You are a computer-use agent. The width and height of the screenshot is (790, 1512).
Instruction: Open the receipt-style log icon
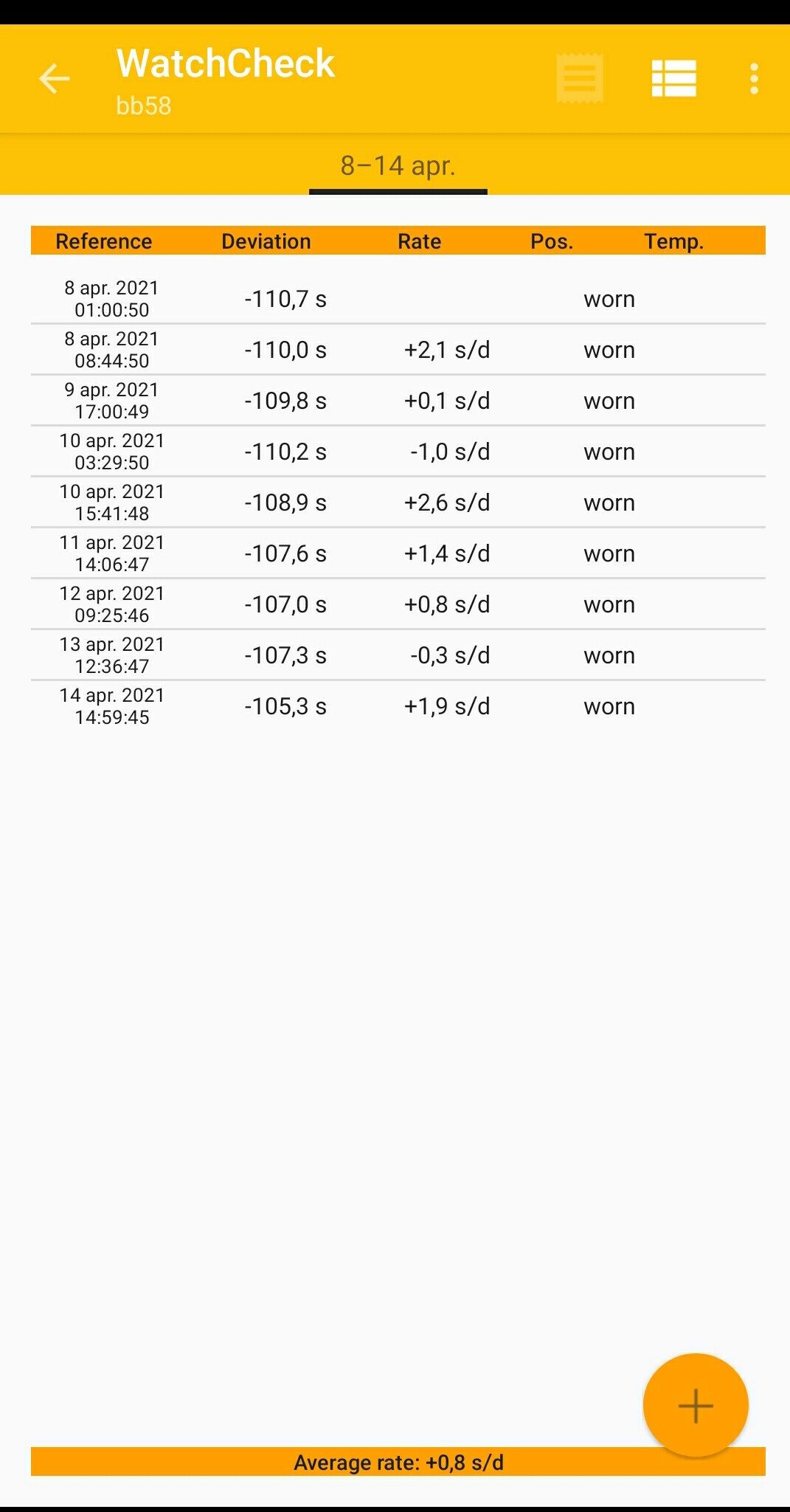click(580, 78)
